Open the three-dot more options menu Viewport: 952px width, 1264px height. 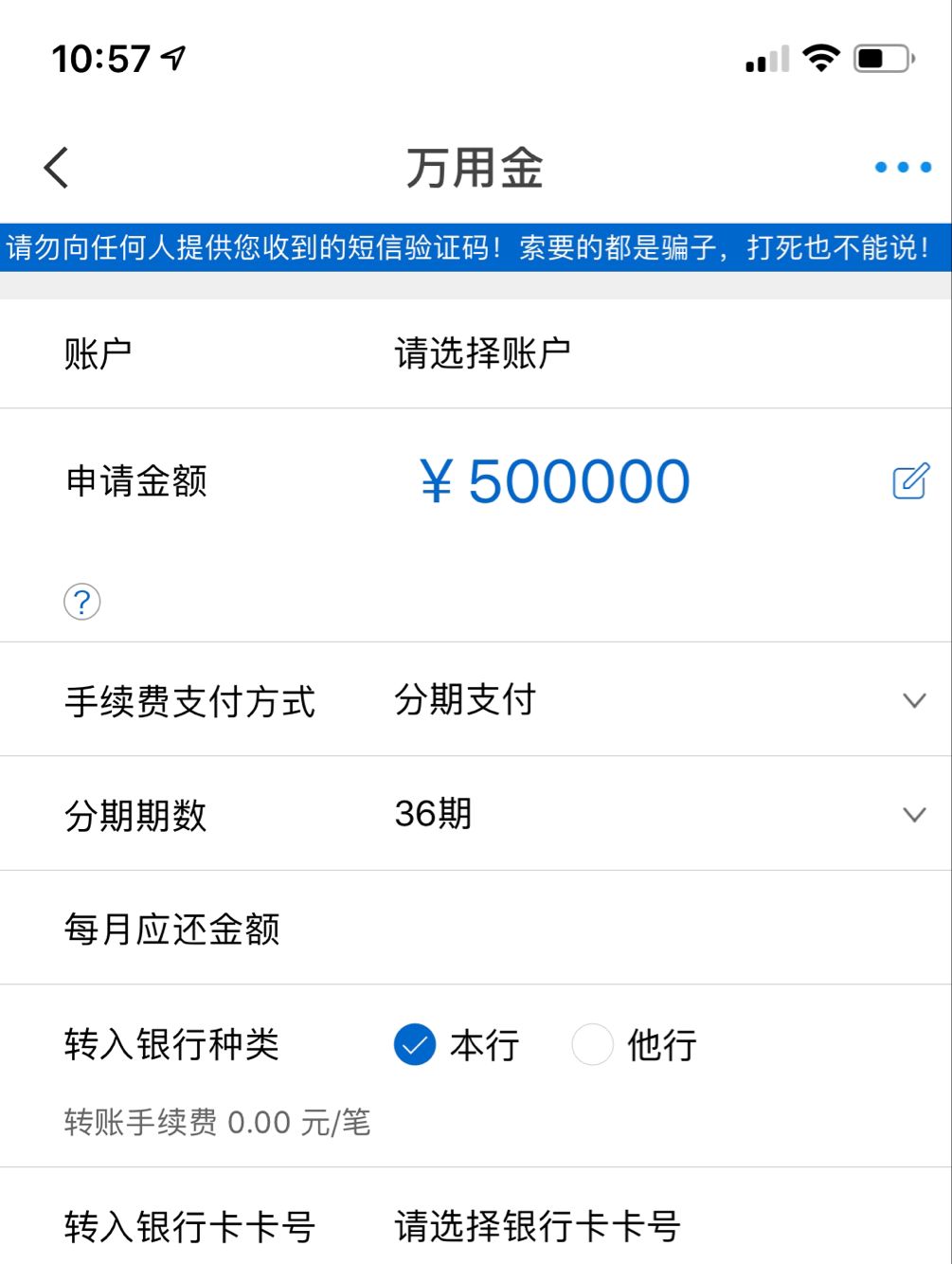902,168
